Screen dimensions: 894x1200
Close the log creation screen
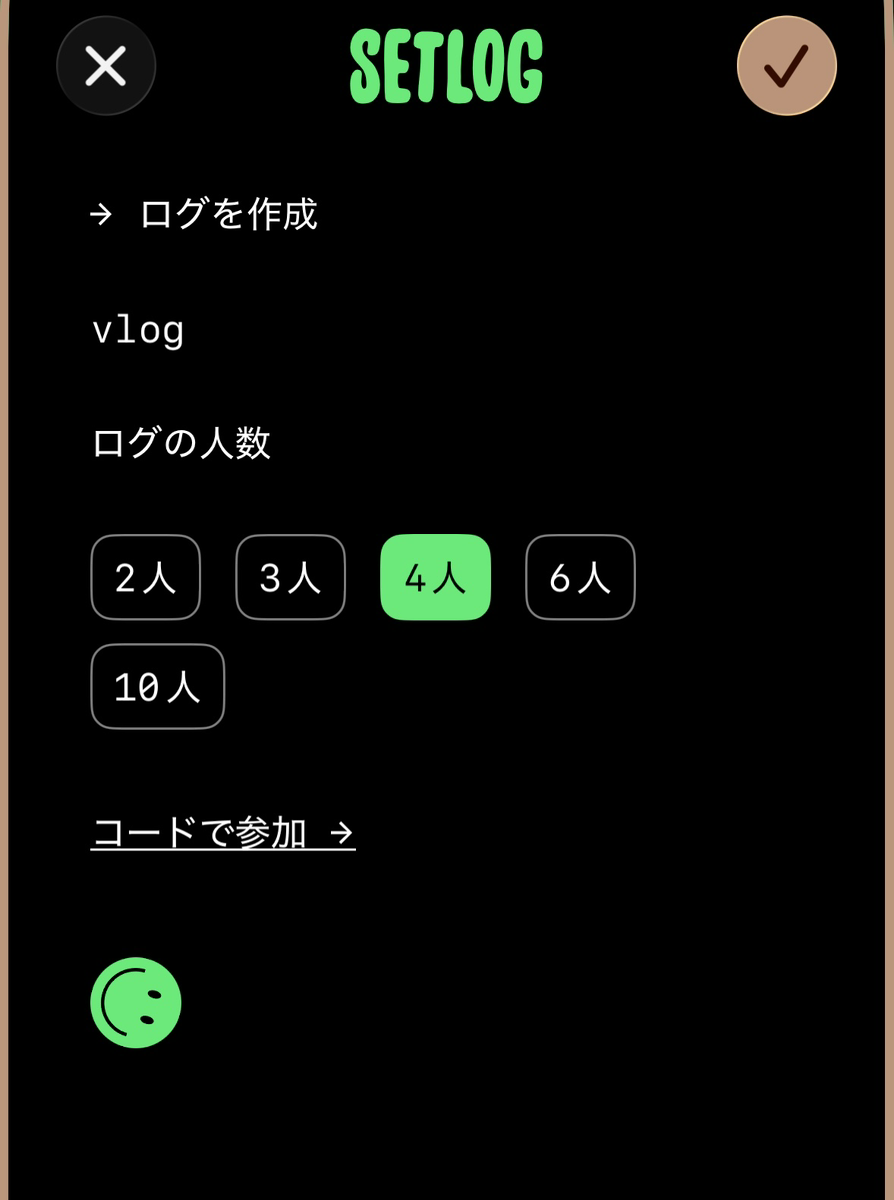[x=106, y=66]
